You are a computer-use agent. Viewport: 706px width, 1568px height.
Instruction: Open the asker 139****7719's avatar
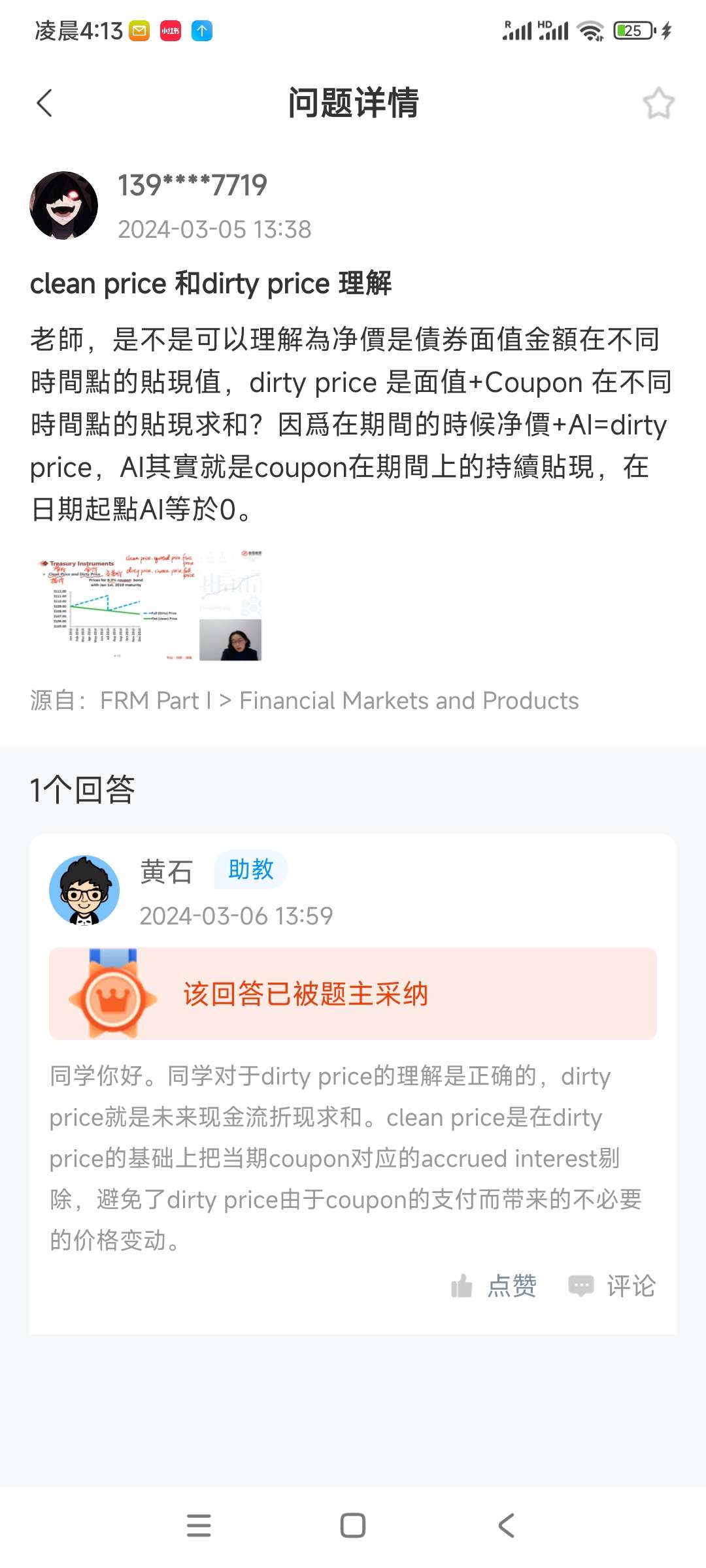pyautogui.click(x=64, y=205)
